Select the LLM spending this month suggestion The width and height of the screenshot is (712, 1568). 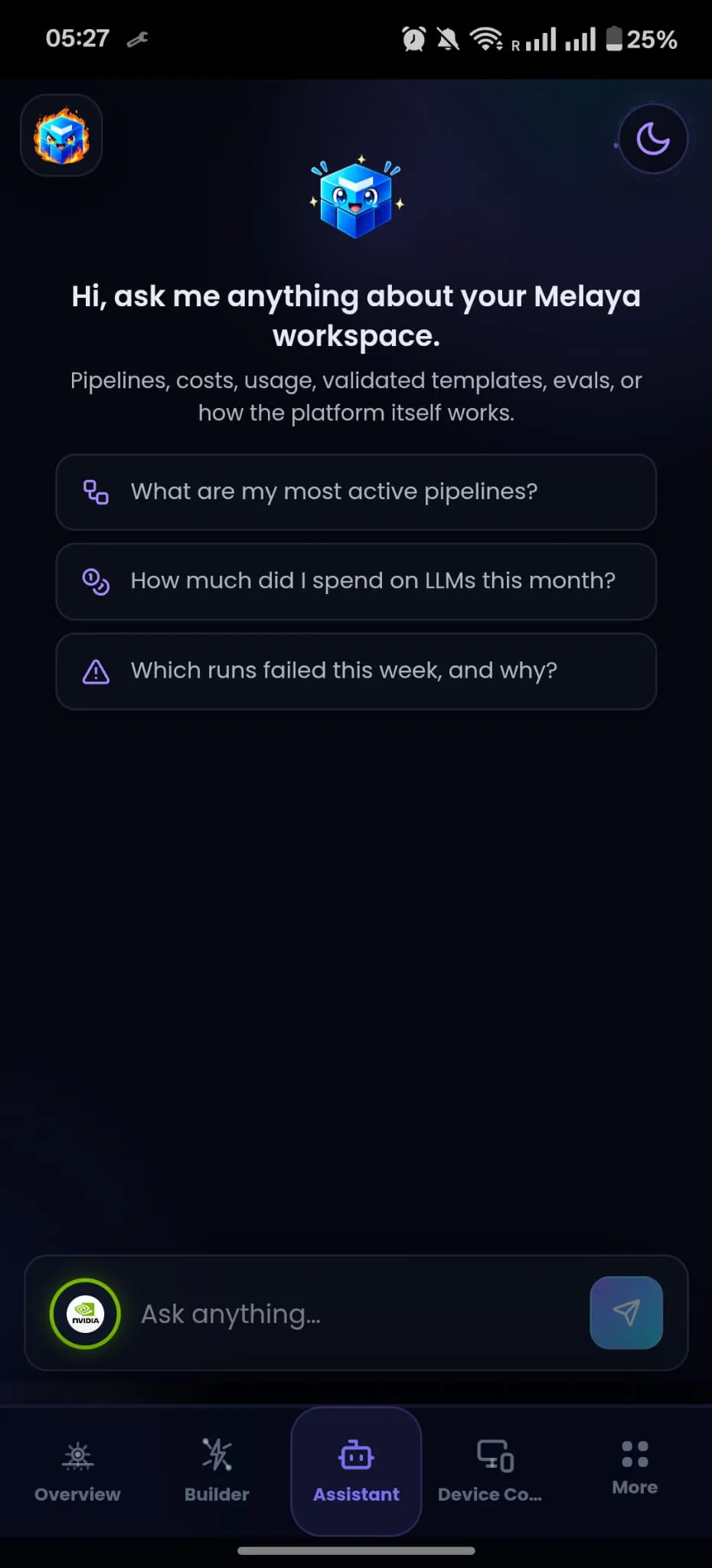click(356, 582)
